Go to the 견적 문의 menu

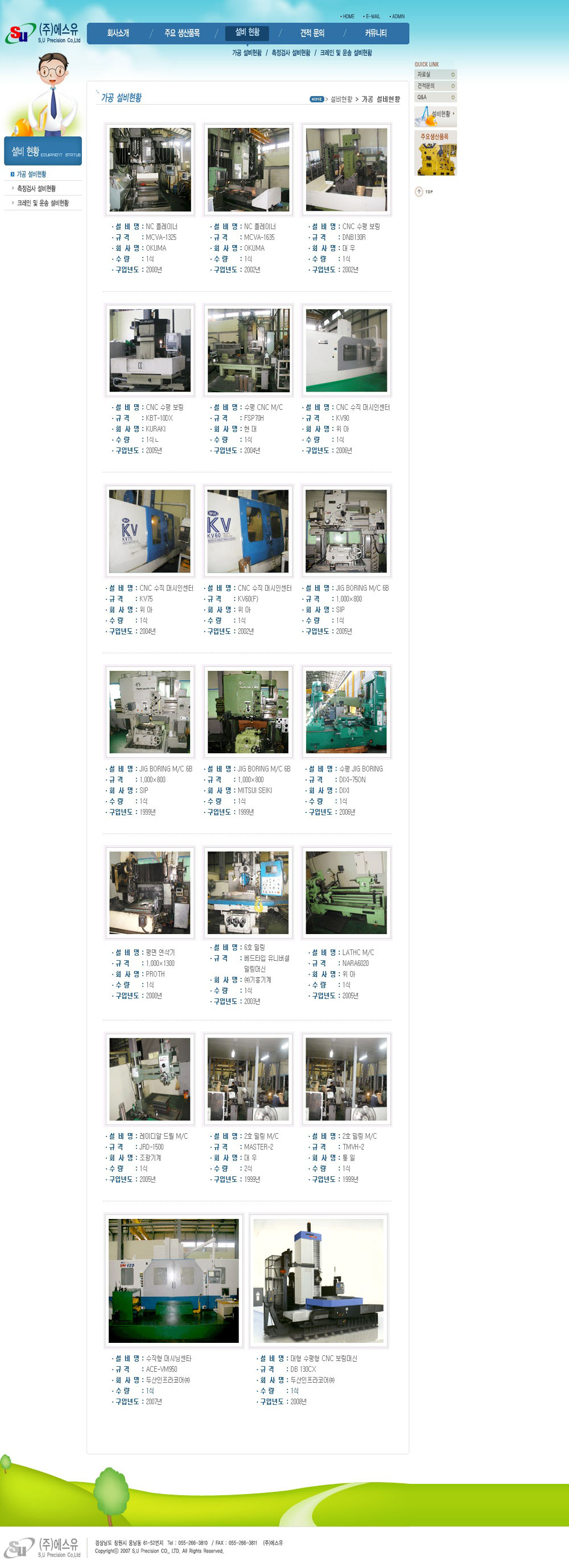click(312, 33)
